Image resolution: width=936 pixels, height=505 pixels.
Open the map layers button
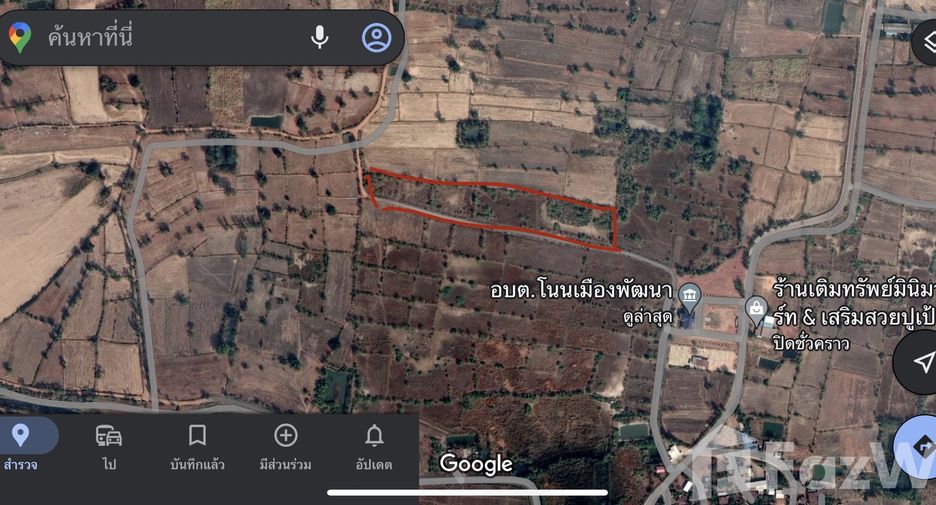(x=926, y=42)
